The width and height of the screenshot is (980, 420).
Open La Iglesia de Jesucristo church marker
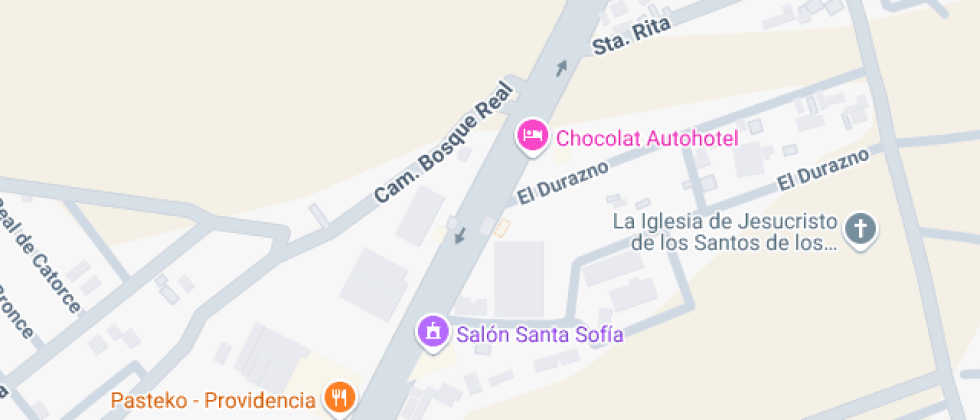tap(859, 229)
